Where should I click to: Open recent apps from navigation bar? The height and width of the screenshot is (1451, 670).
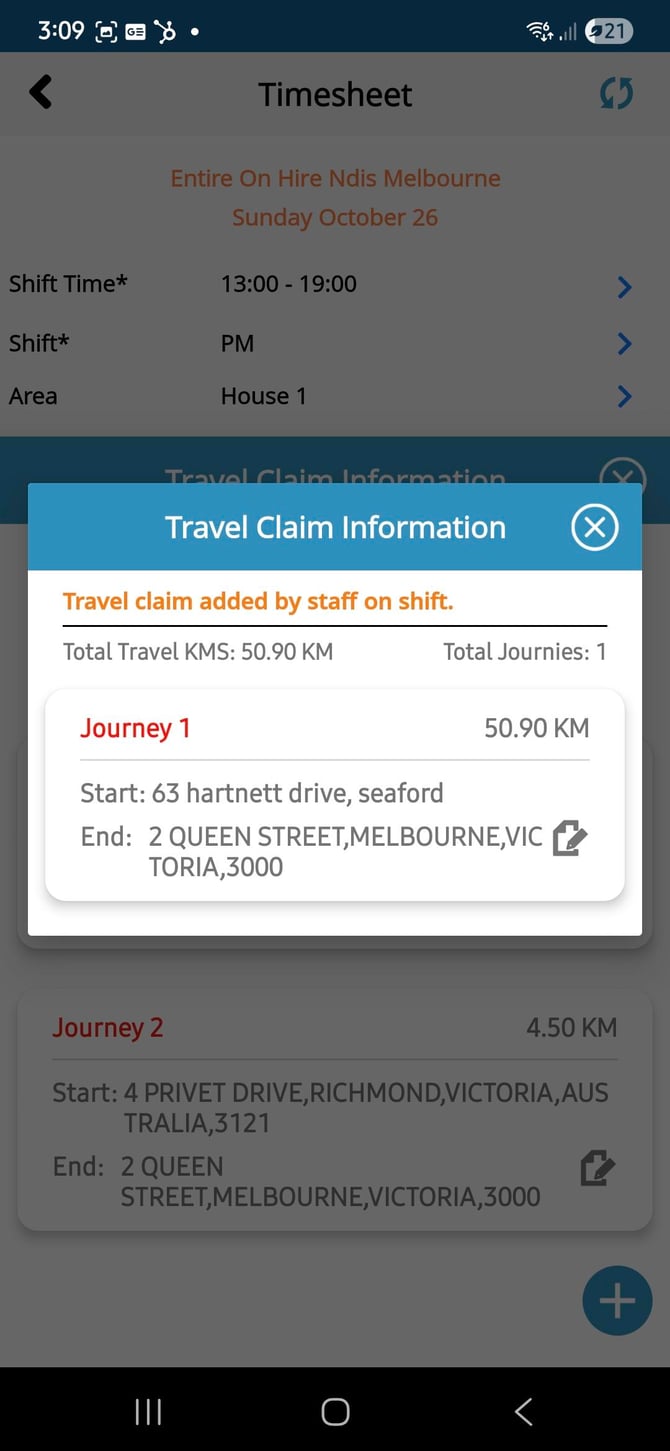point(148,1411)
